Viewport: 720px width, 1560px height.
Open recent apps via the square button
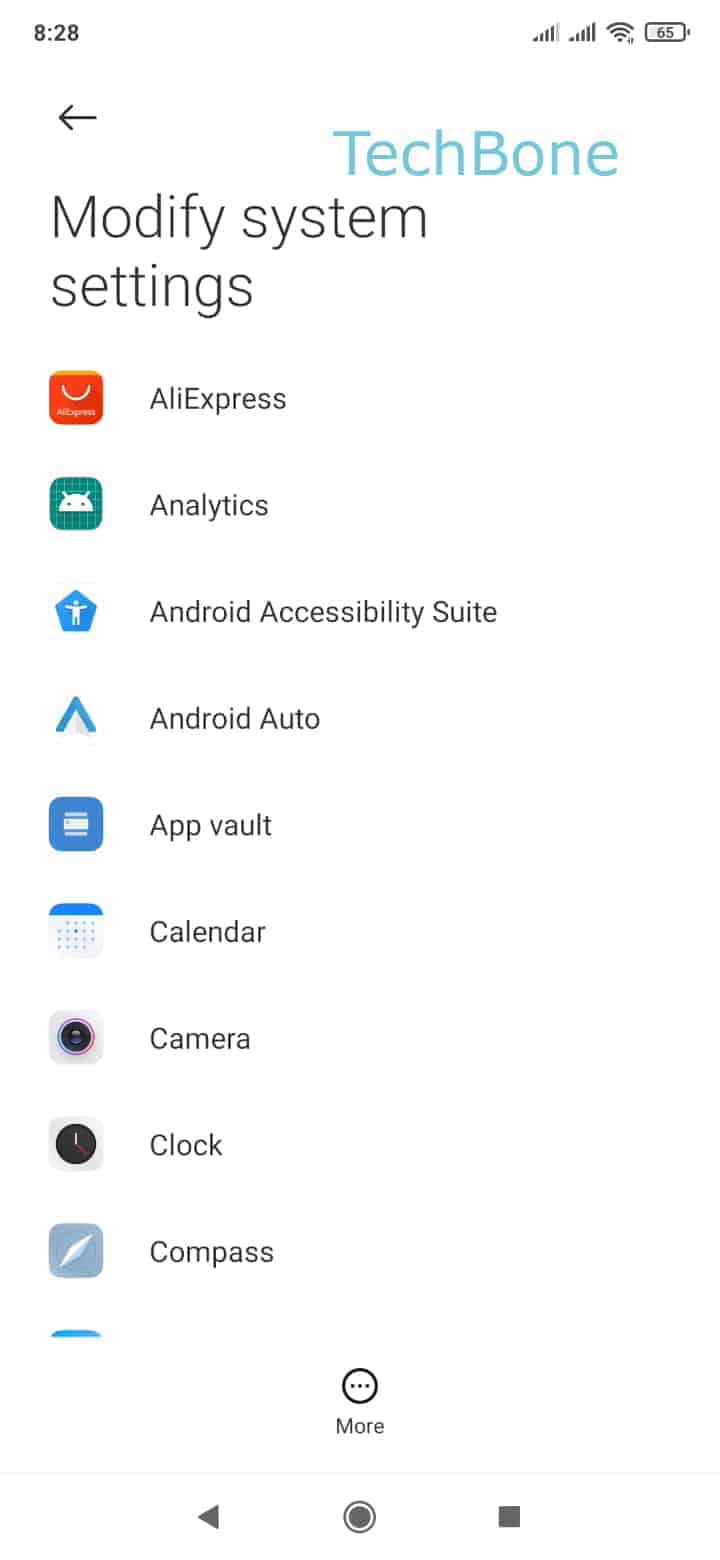(509, 1517)
